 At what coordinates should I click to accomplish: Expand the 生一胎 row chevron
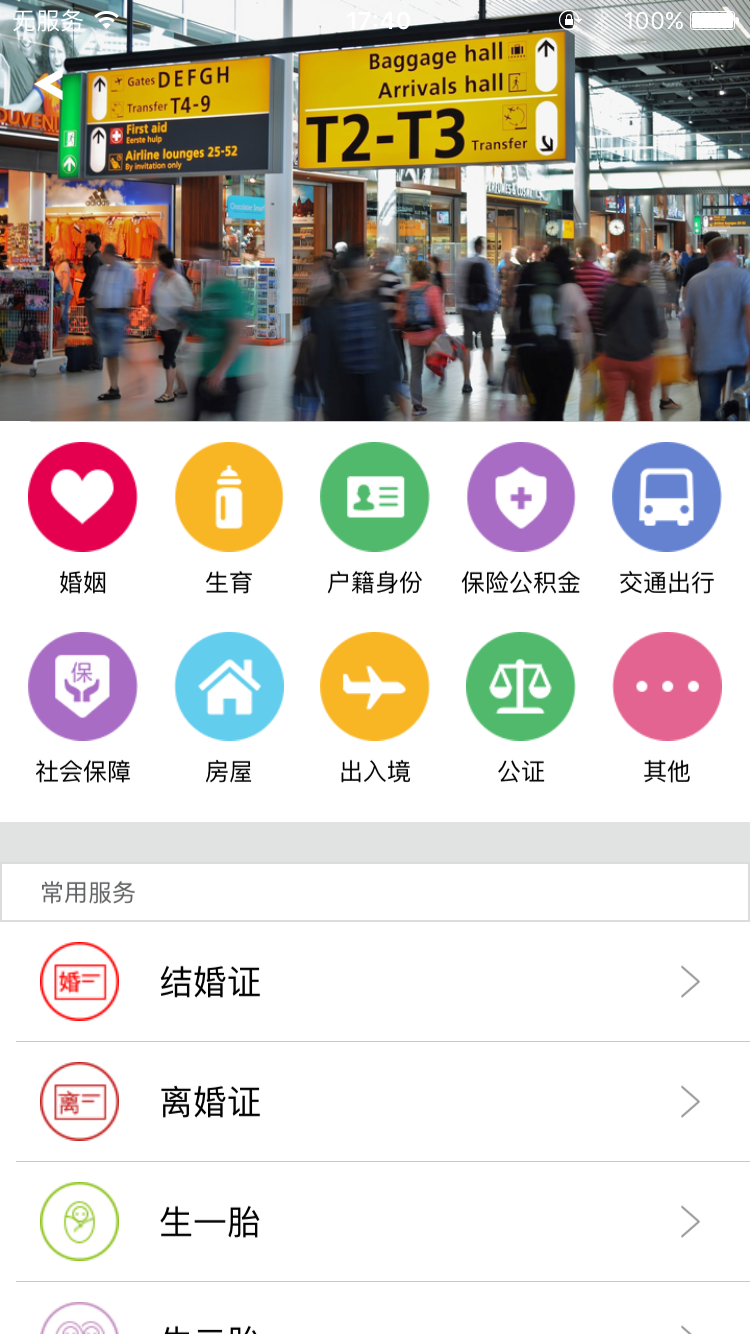click(690, 1221)
